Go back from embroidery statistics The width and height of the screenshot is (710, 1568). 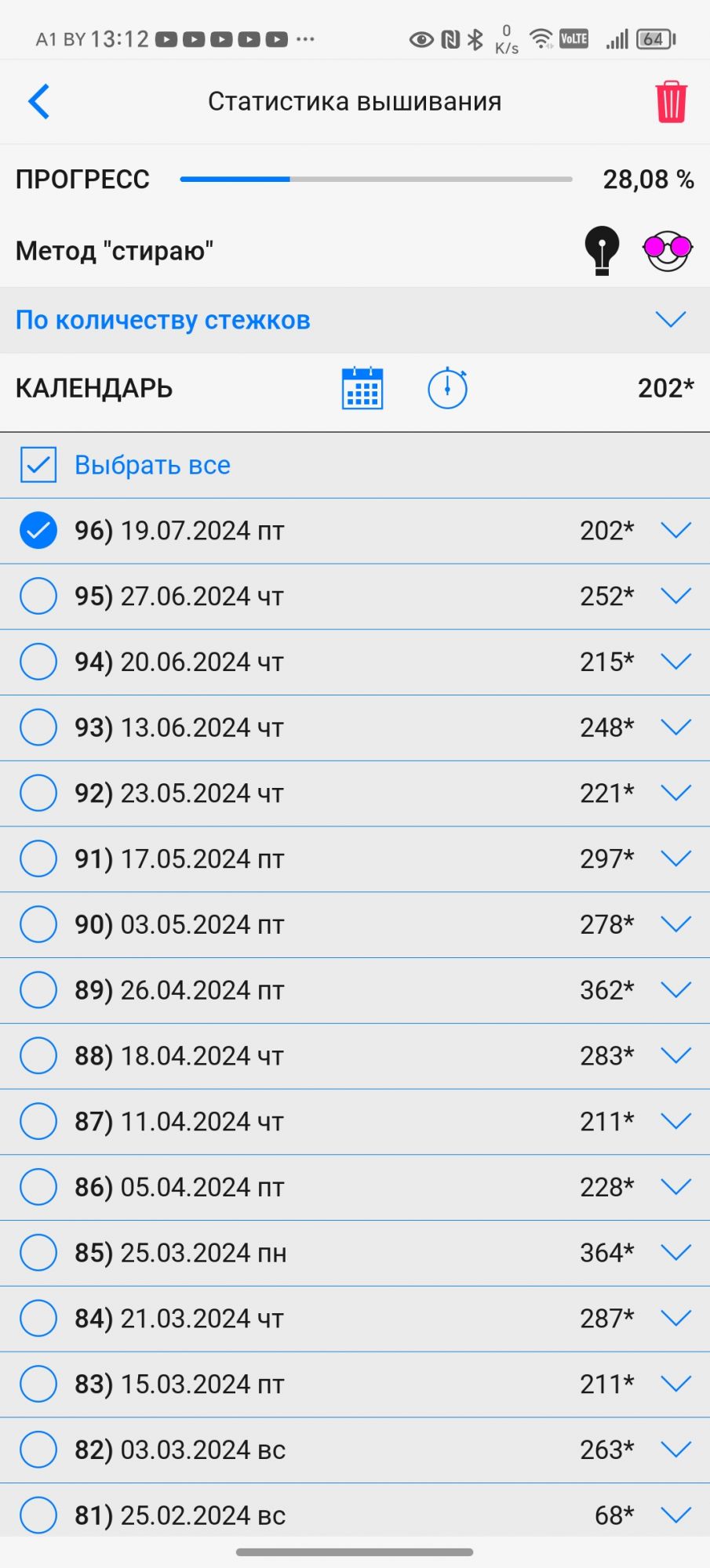point(38,101)
